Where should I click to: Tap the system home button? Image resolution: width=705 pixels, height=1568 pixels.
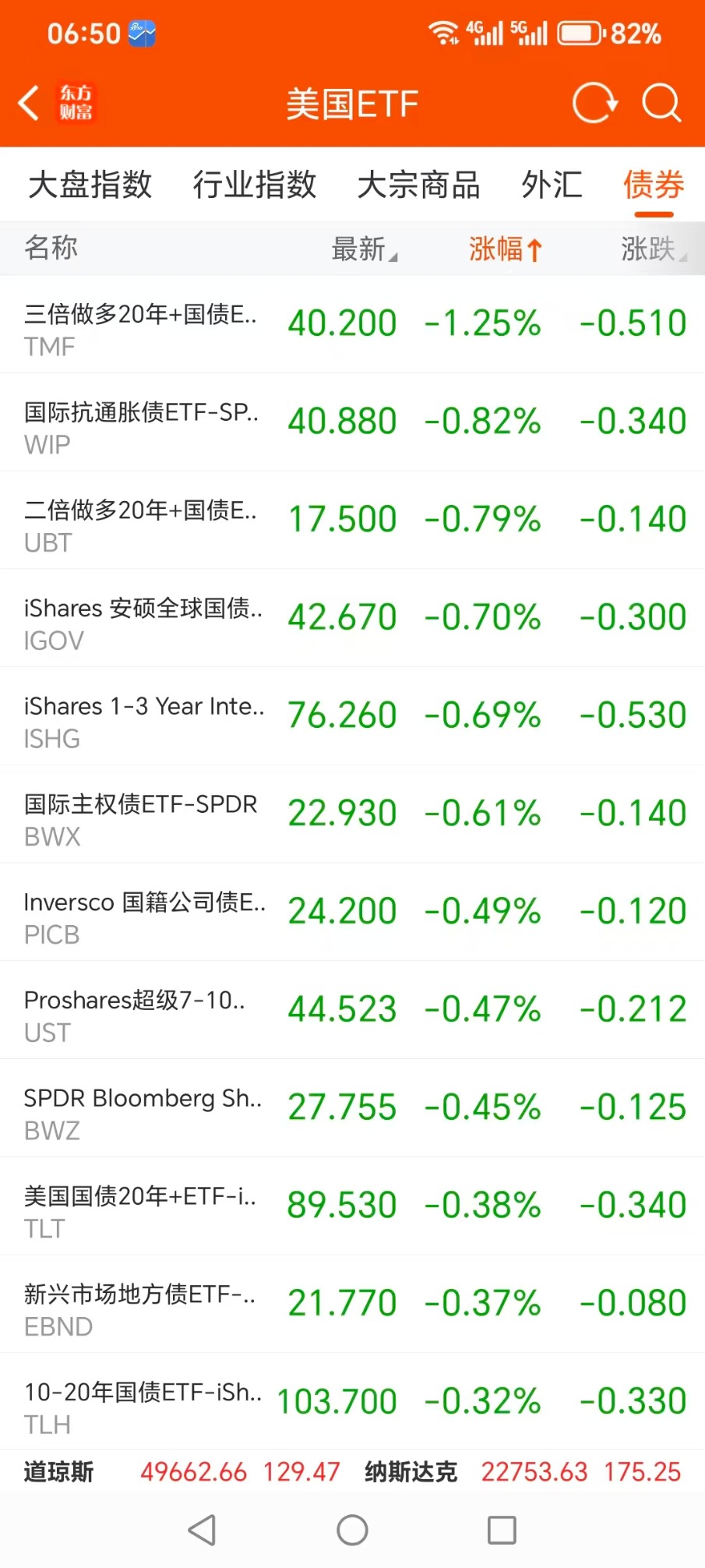(352, 1530)
